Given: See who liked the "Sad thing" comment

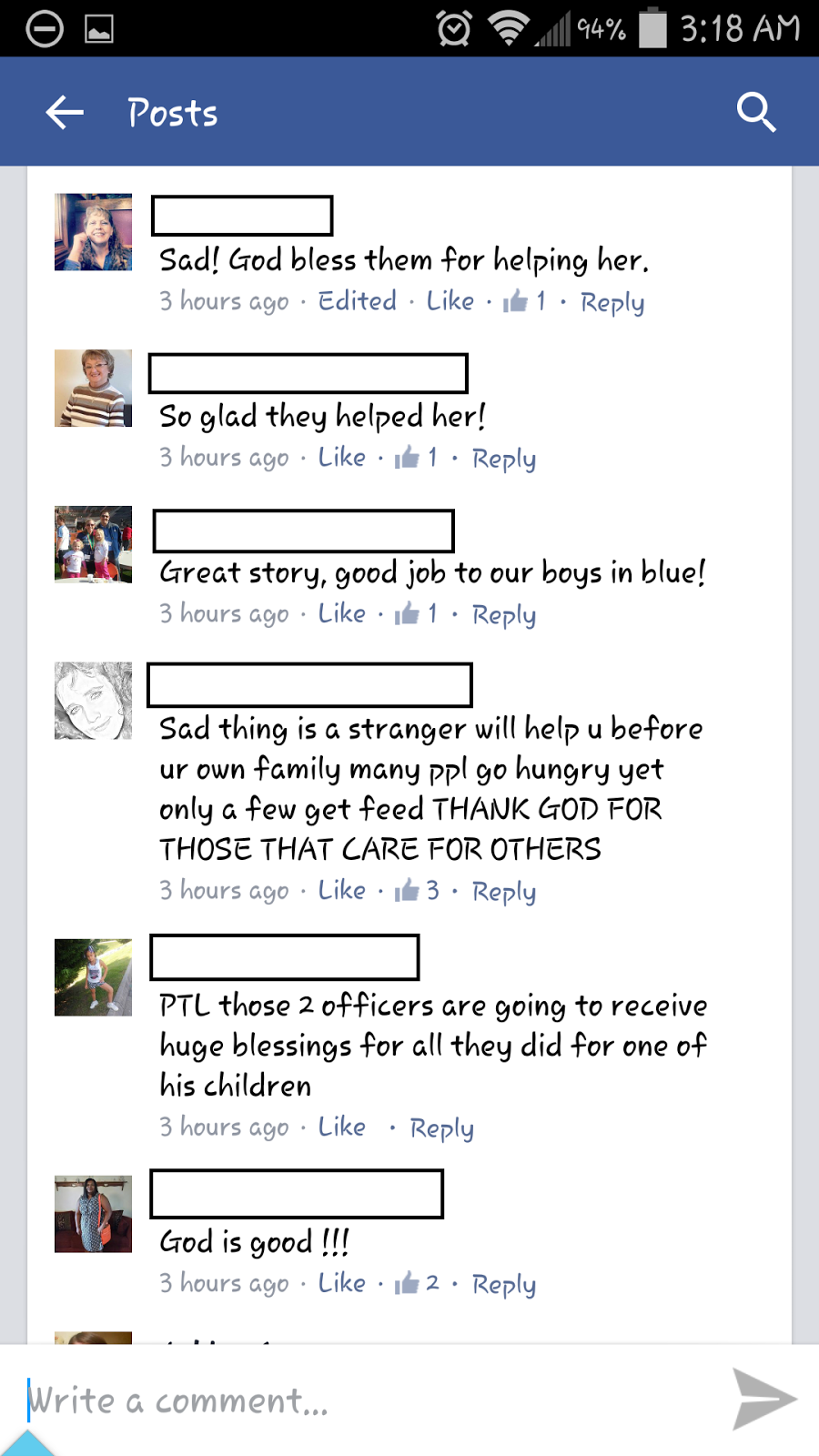Looking at the screenshot, I should tap(417, 891).
